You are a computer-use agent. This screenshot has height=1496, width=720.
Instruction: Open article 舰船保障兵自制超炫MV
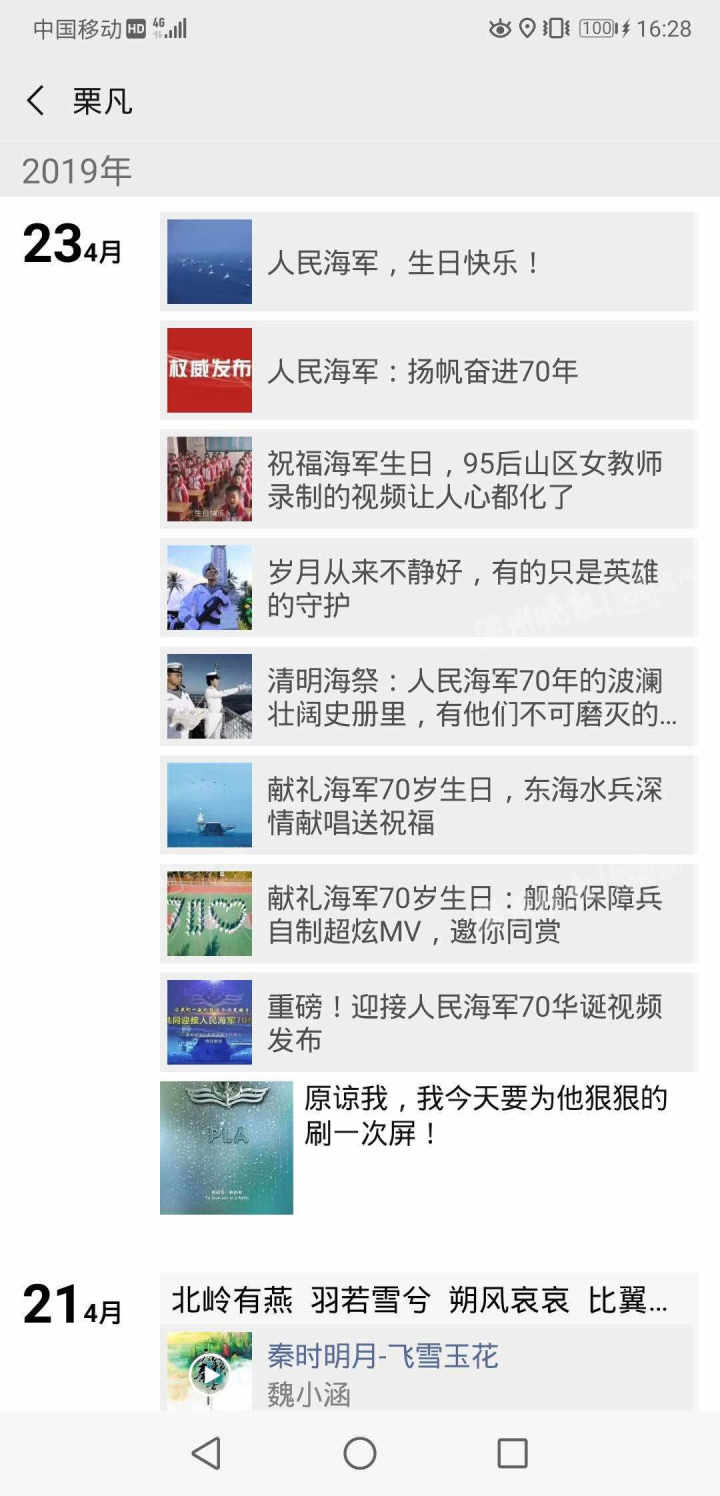(x=428, y=914)
